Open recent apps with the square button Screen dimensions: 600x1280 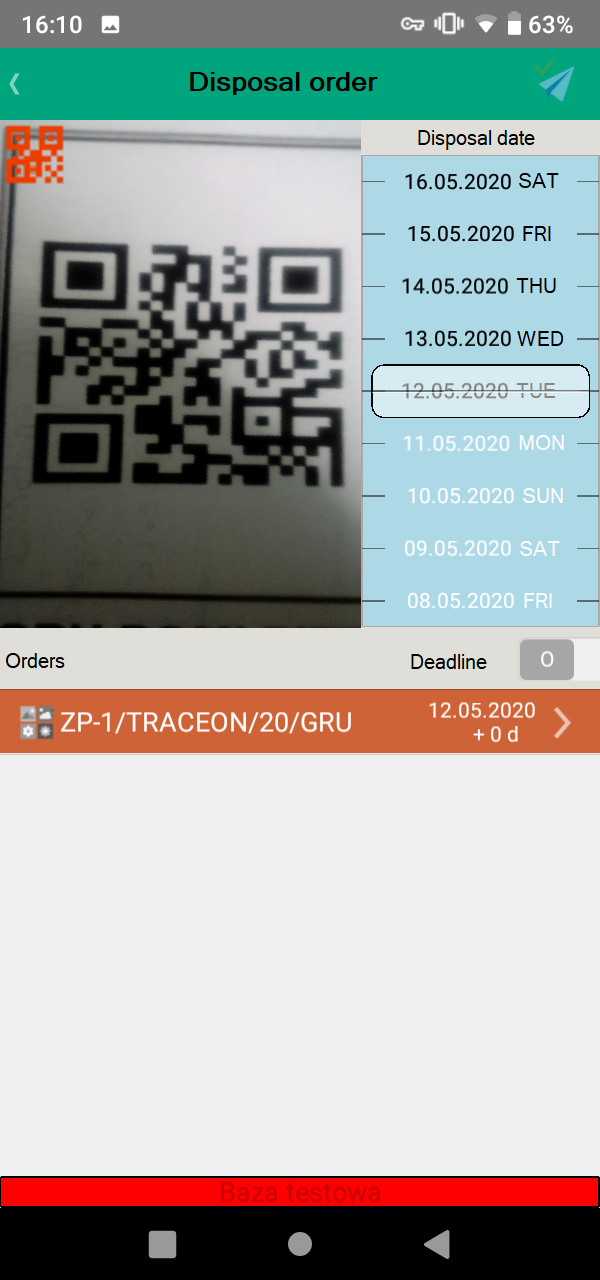(162, 1243)
